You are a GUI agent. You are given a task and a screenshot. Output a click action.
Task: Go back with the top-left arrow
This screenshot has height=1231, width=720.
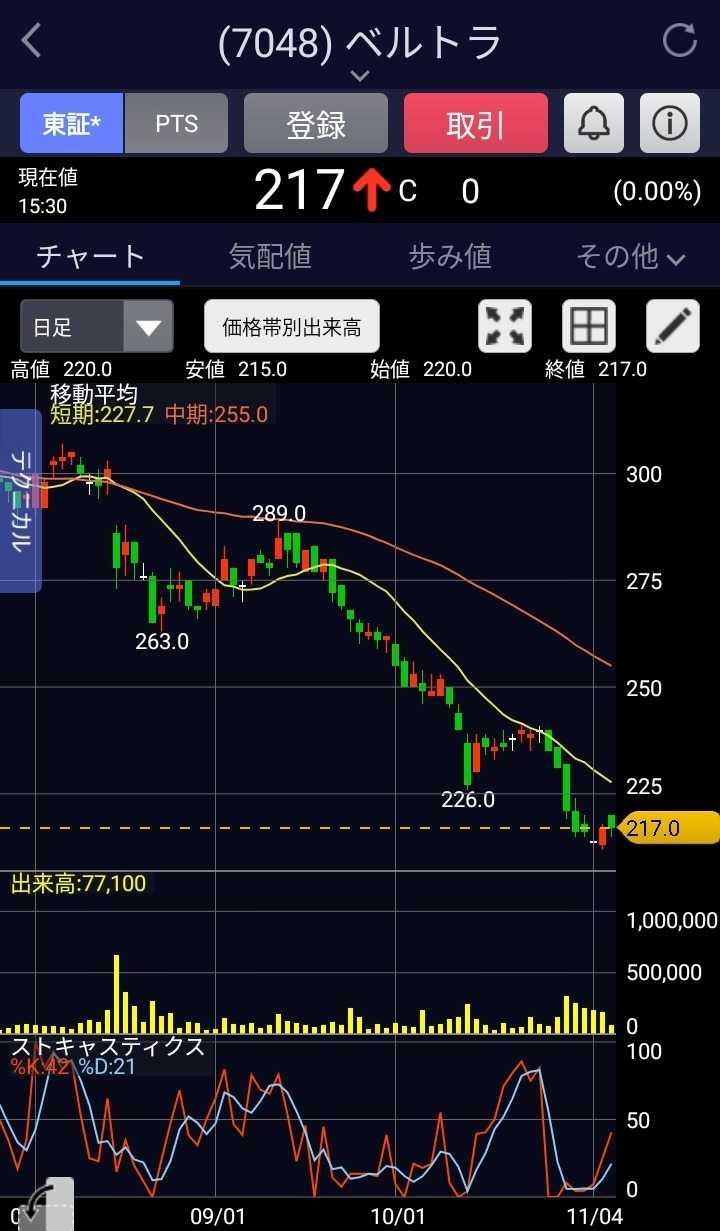32,41
